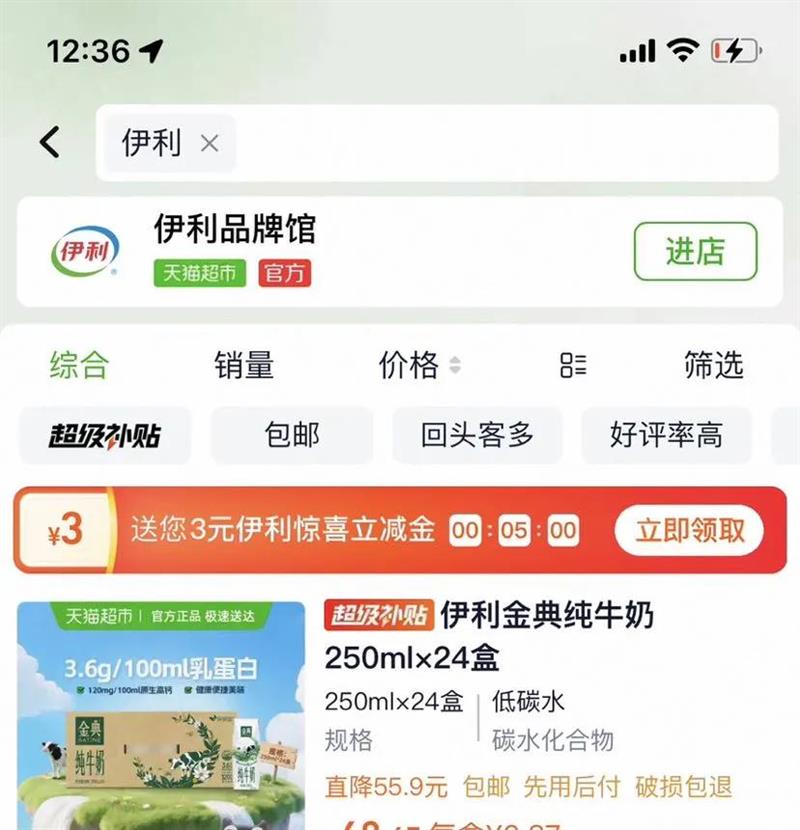Go back using the back arrow
The height and width of the screenshot is (830, 800).
pos(50,142)
